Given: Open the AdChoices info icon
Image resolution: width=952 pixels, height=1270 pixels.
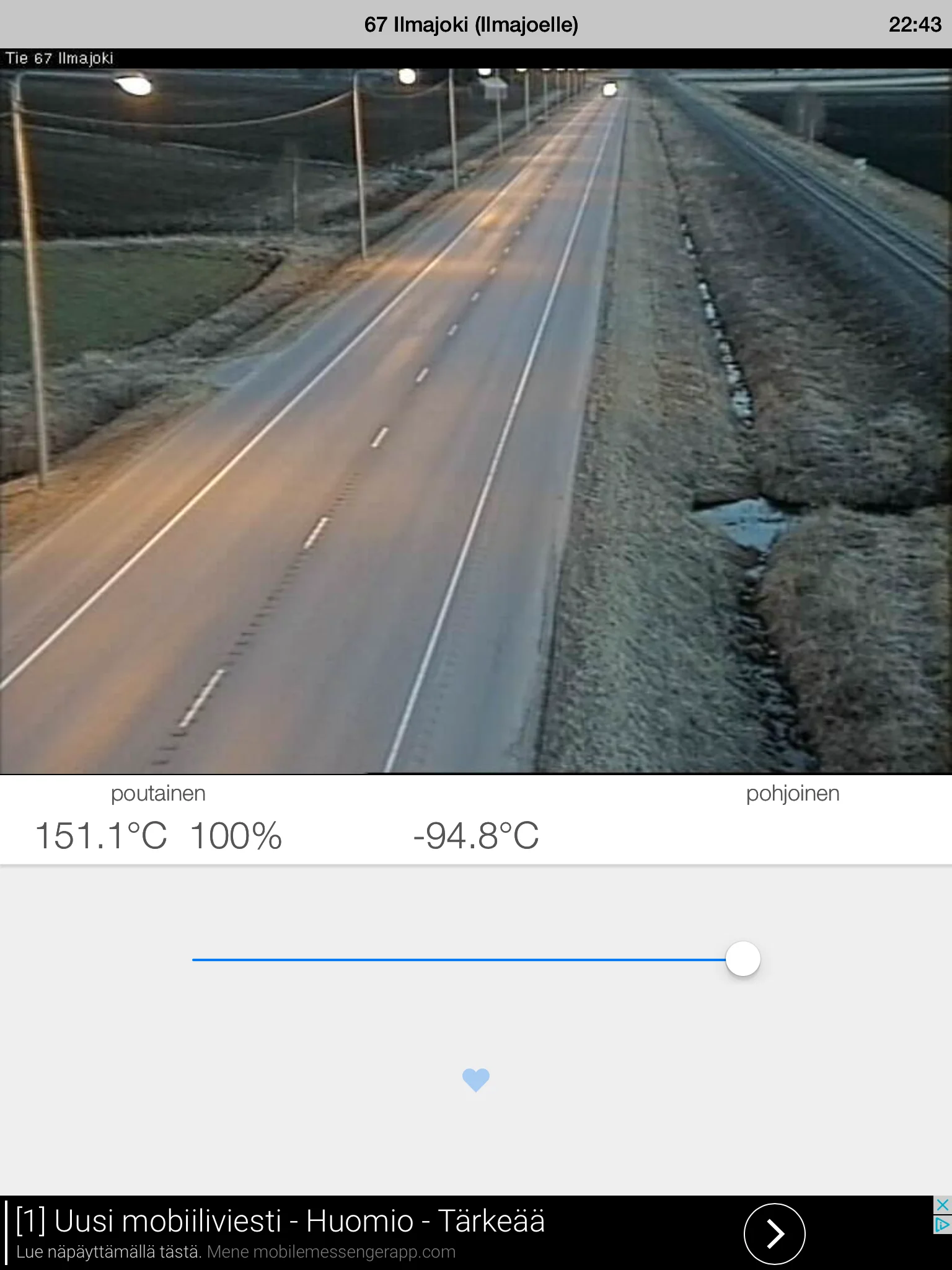Looking at the screenshot, I should point(942,1225).
